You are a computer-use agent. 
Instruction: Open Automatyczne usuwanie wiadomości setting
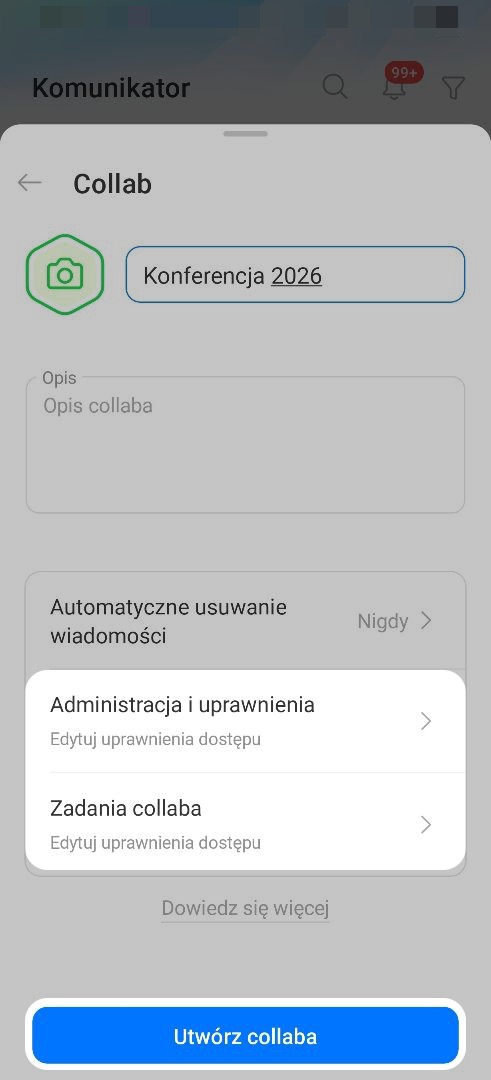coord(245,621)
